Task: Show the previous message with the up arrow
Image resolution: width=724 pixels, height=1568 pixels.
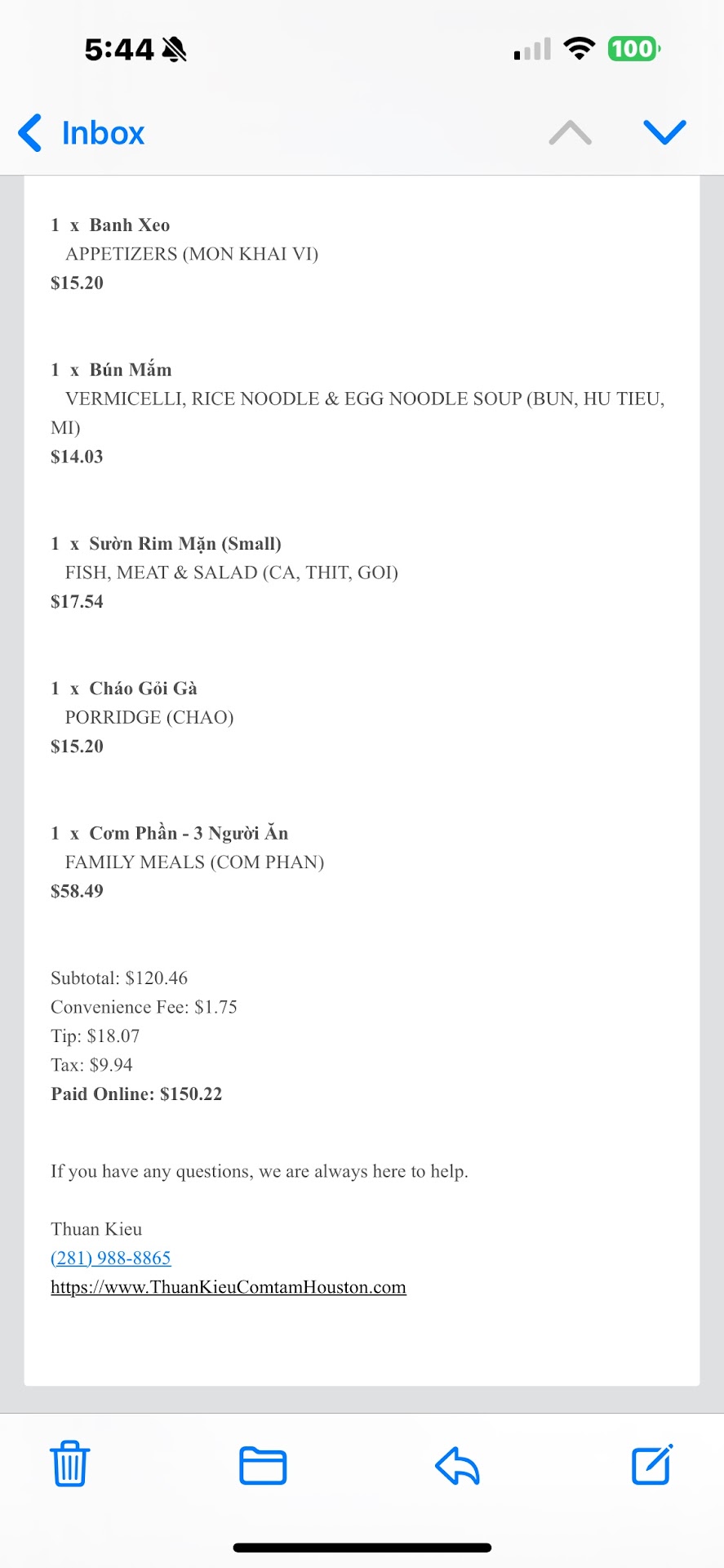Action: pos(570,132)
